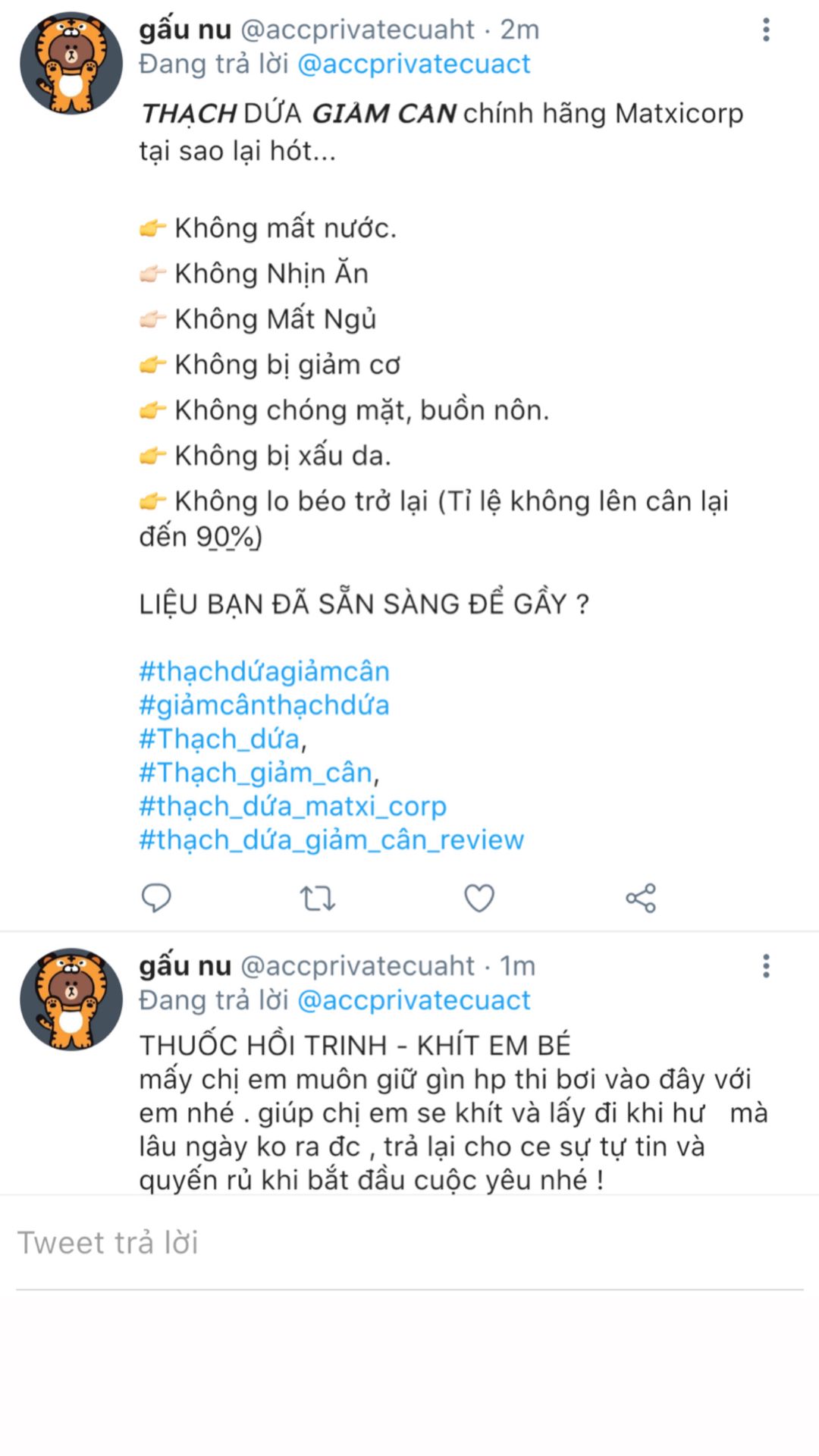
Task: Open @accprivatecuact mention in THUỐC HỒI TRINH tweet
Action: [x=414, y=1000]
